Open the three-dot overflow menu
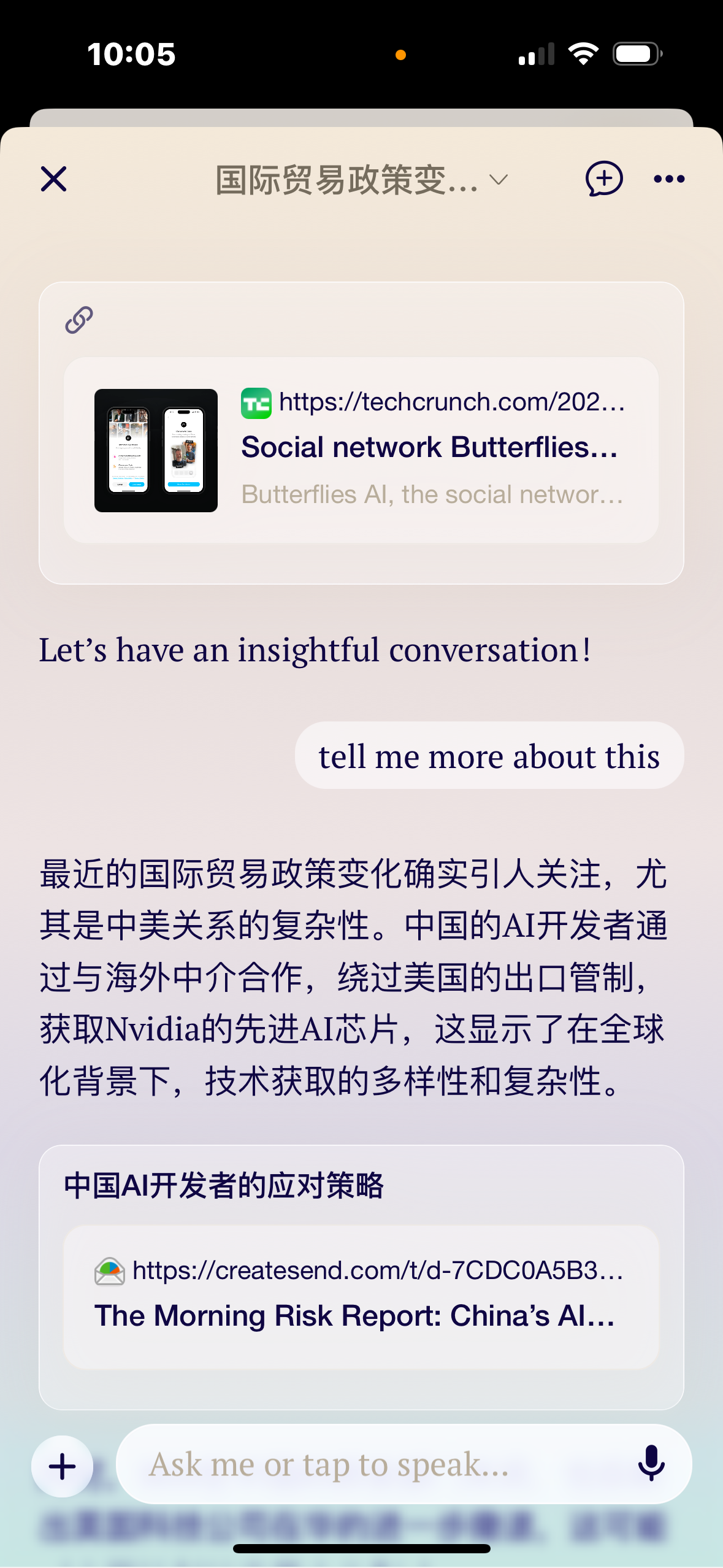 668,179
